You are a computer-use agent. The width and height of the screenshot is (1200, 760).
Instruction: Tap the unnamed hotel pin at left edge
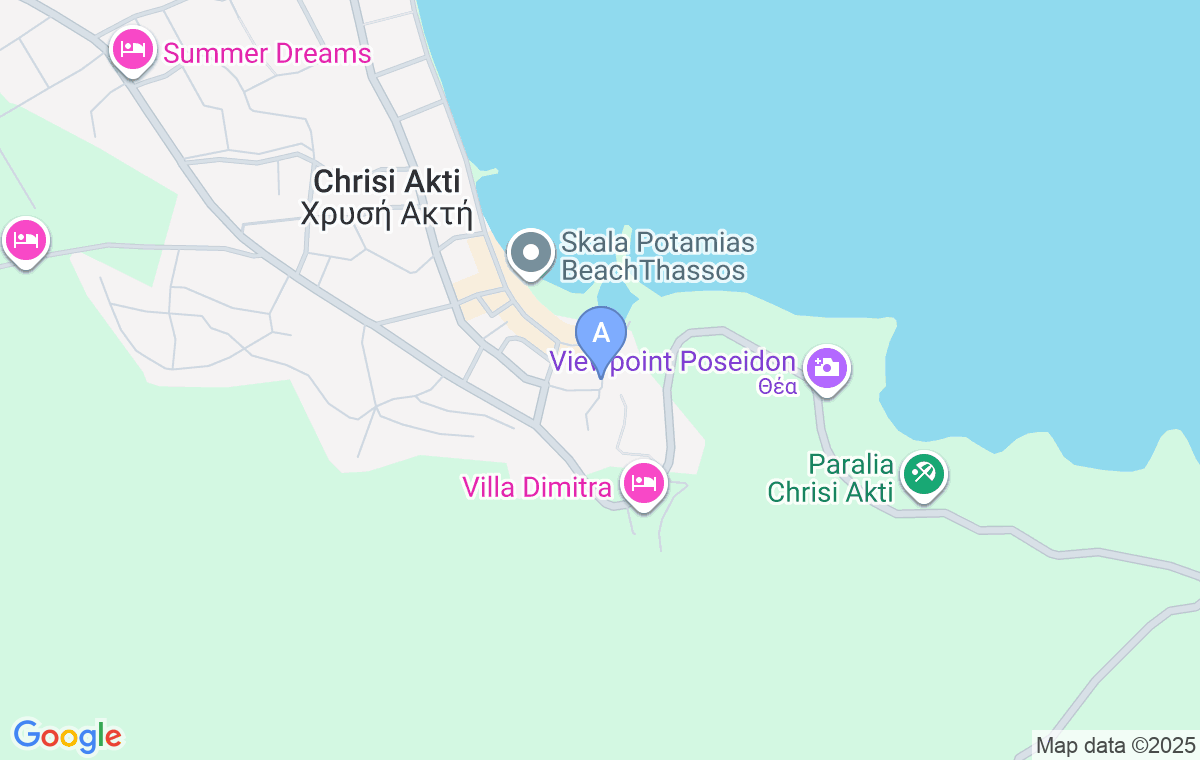[25, 241]
